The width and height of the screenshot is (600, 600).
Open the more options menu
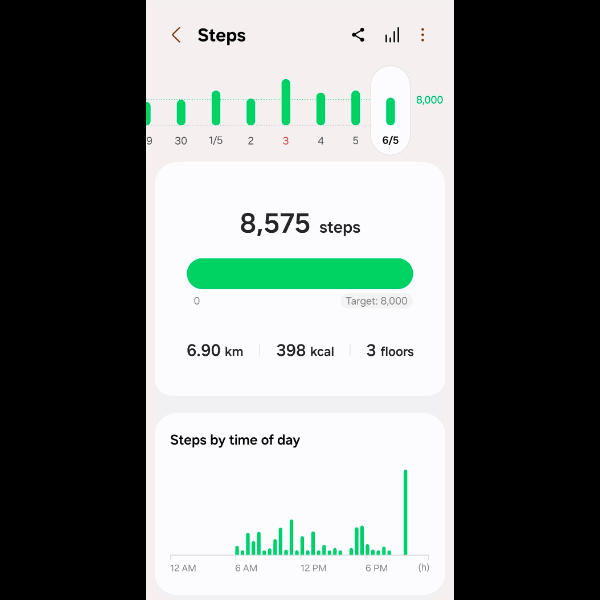coord(422,35)
